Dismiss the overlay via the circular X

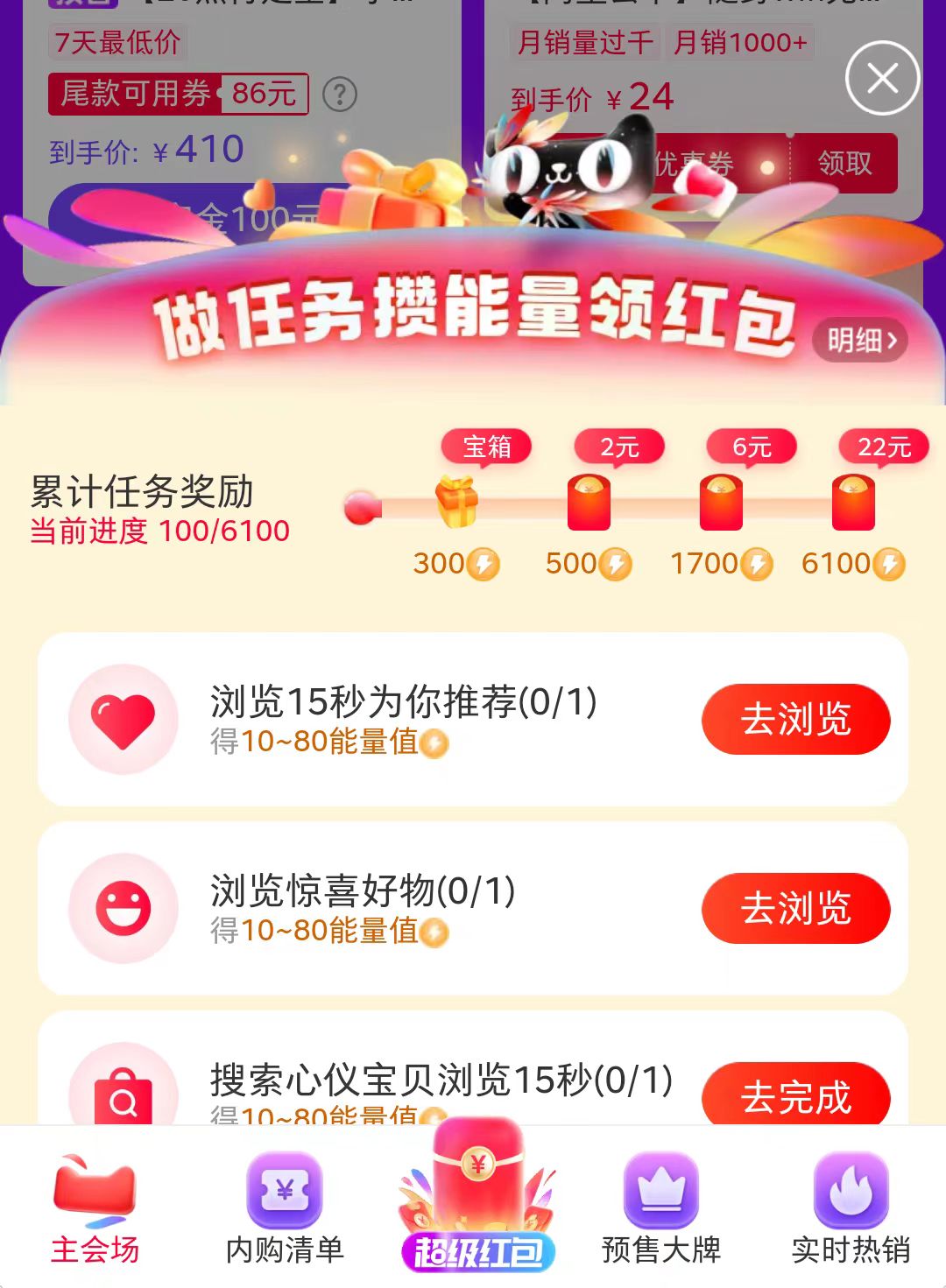[x=882, y=77]
